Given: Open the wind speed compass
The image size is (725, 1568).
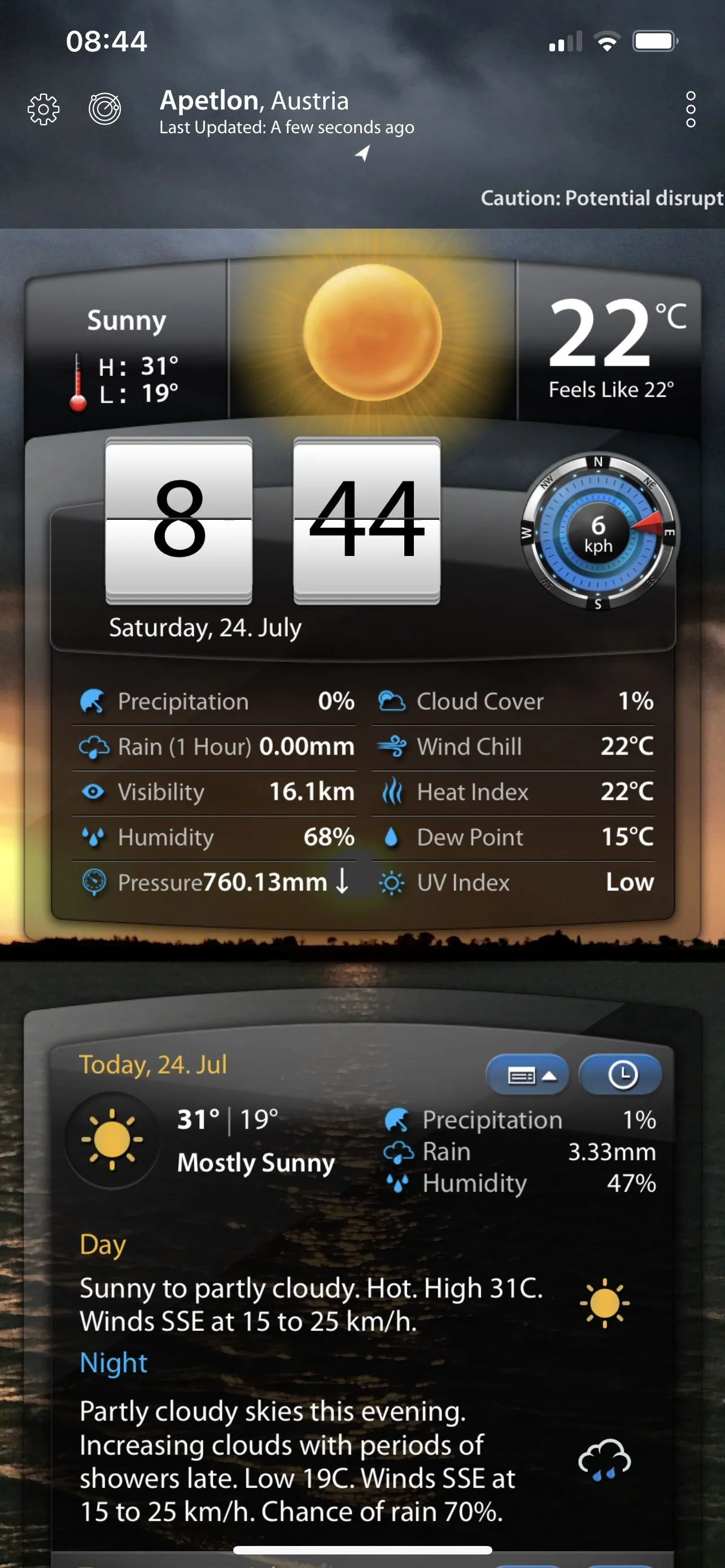Looking at the screenshot, I should (599, 533).
